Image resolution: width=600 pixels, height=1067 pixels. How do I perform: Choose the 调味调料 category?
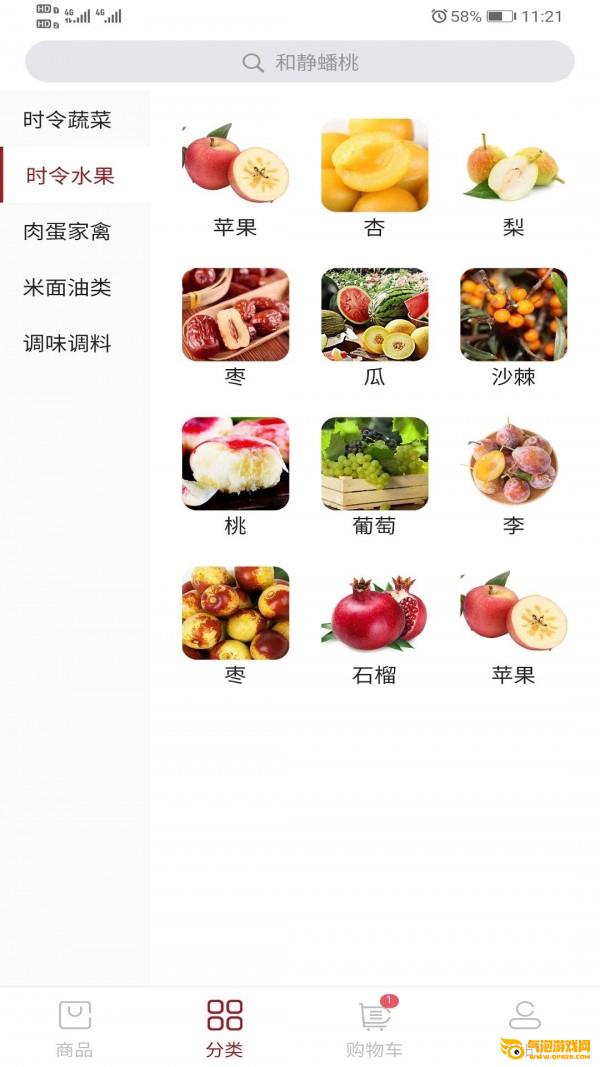tap(68, 344)
